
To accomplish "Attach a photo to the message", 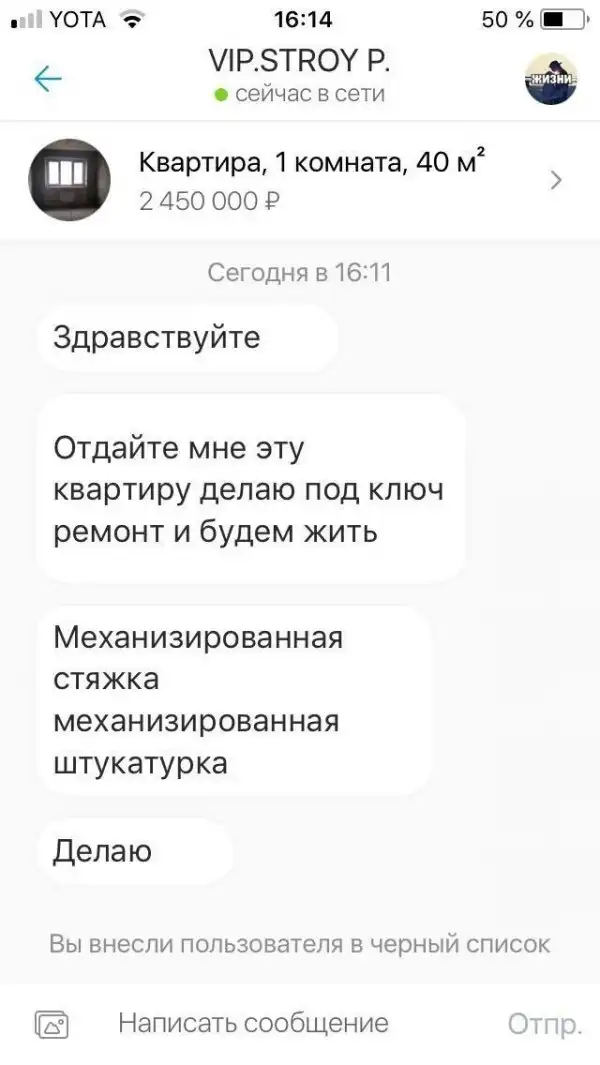I will 51,1024.
